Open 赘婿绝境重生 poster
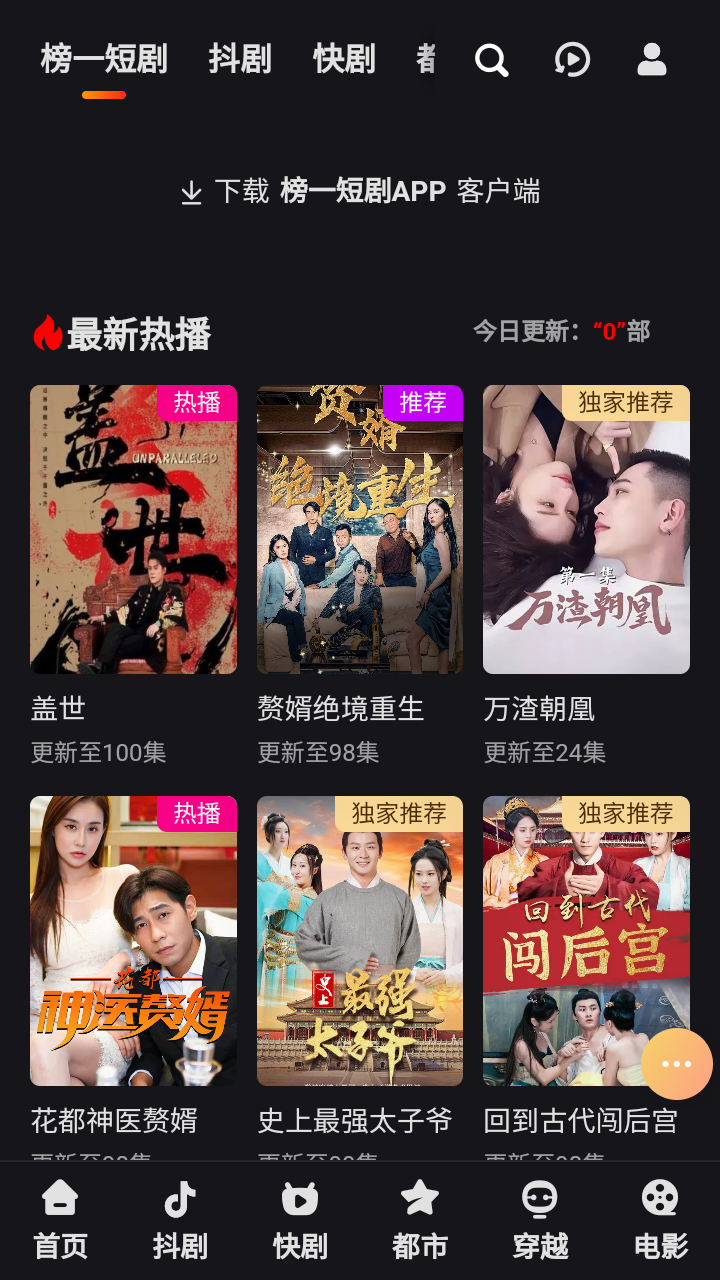 tap(359, 530)
